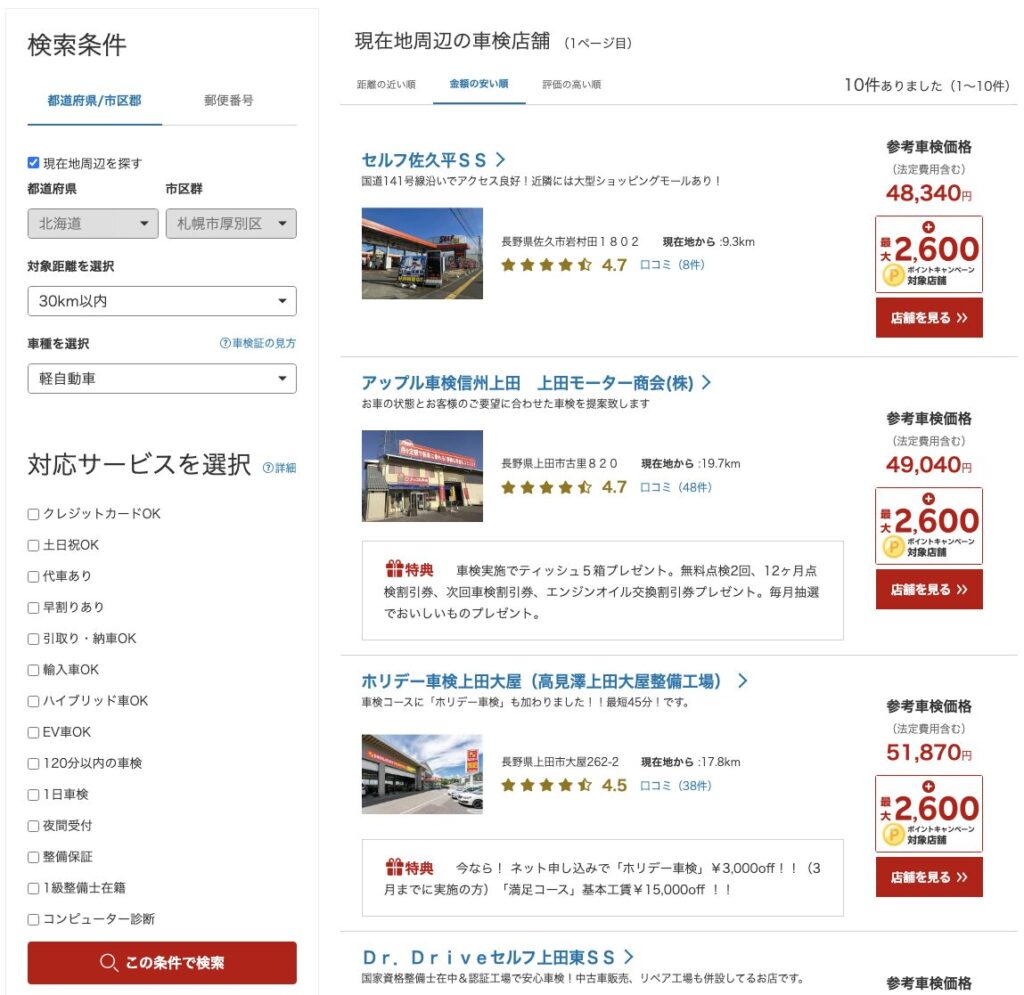1024x995 pixels.
Task: Open 詳細 link for 対応サービス
Action: (279, 467)
